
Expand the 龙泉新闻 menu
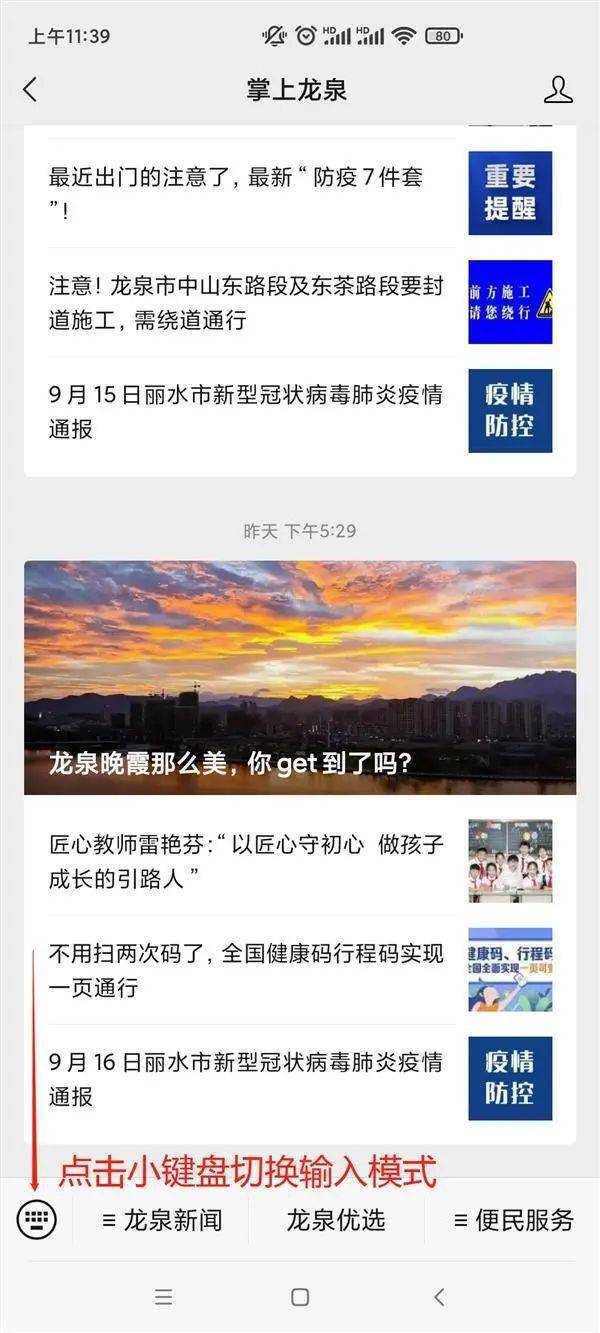162,1220
